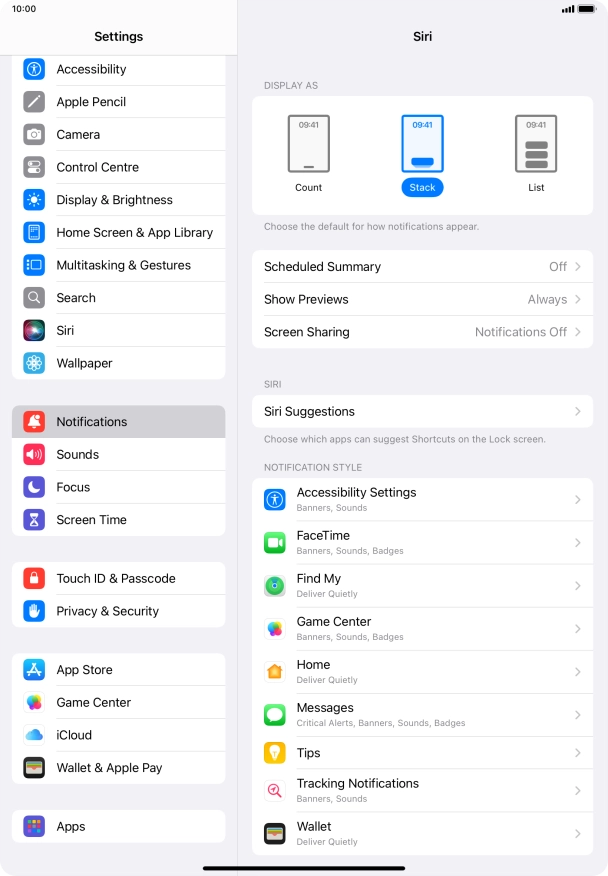This screenshot has height=876, width=608.
Task: Choose the List display style
Action: 536,154
